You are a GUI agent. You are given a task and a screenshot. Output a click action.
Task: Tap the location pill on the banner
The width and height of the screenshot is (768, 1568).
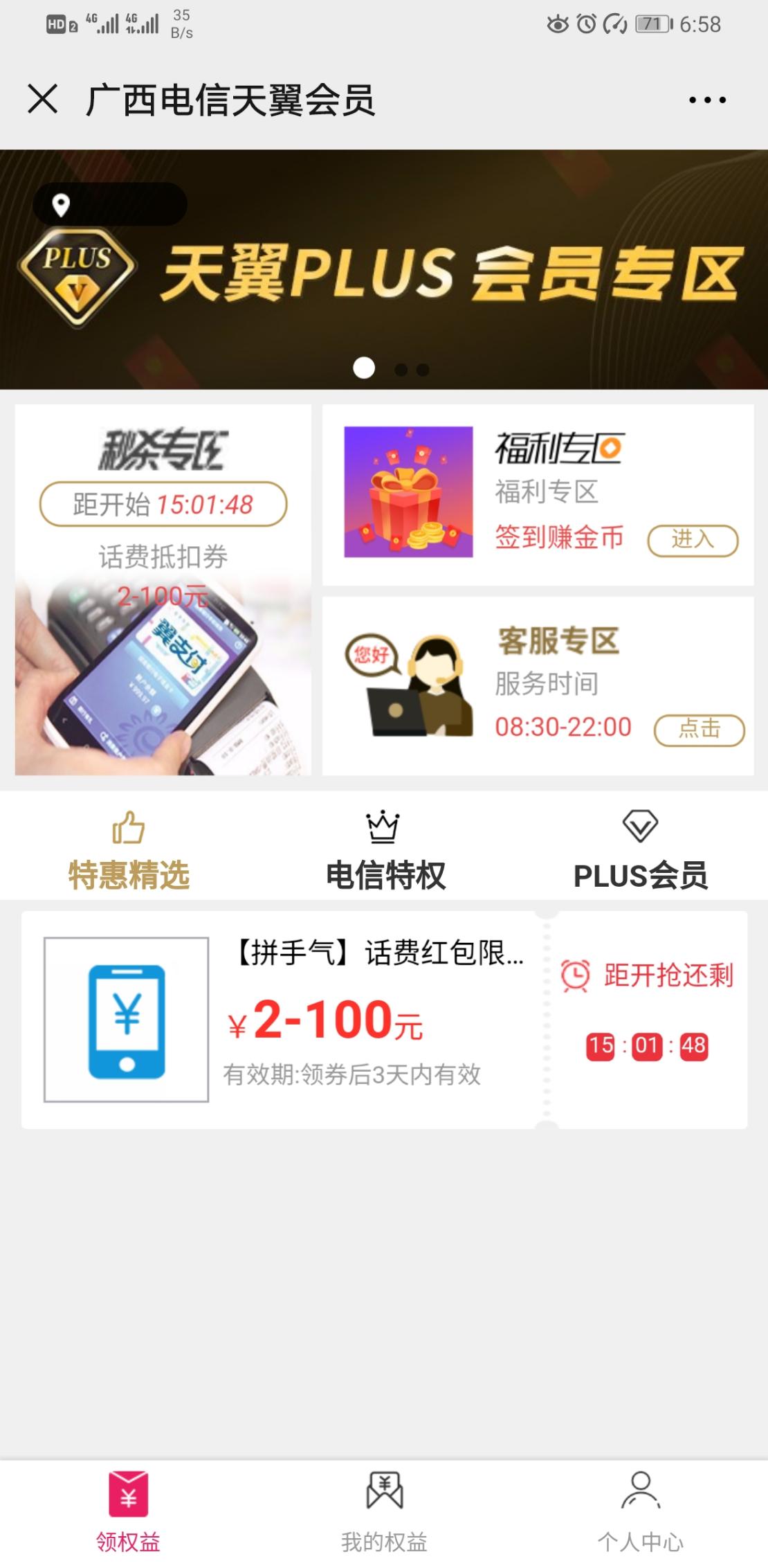tap(109, 204)
